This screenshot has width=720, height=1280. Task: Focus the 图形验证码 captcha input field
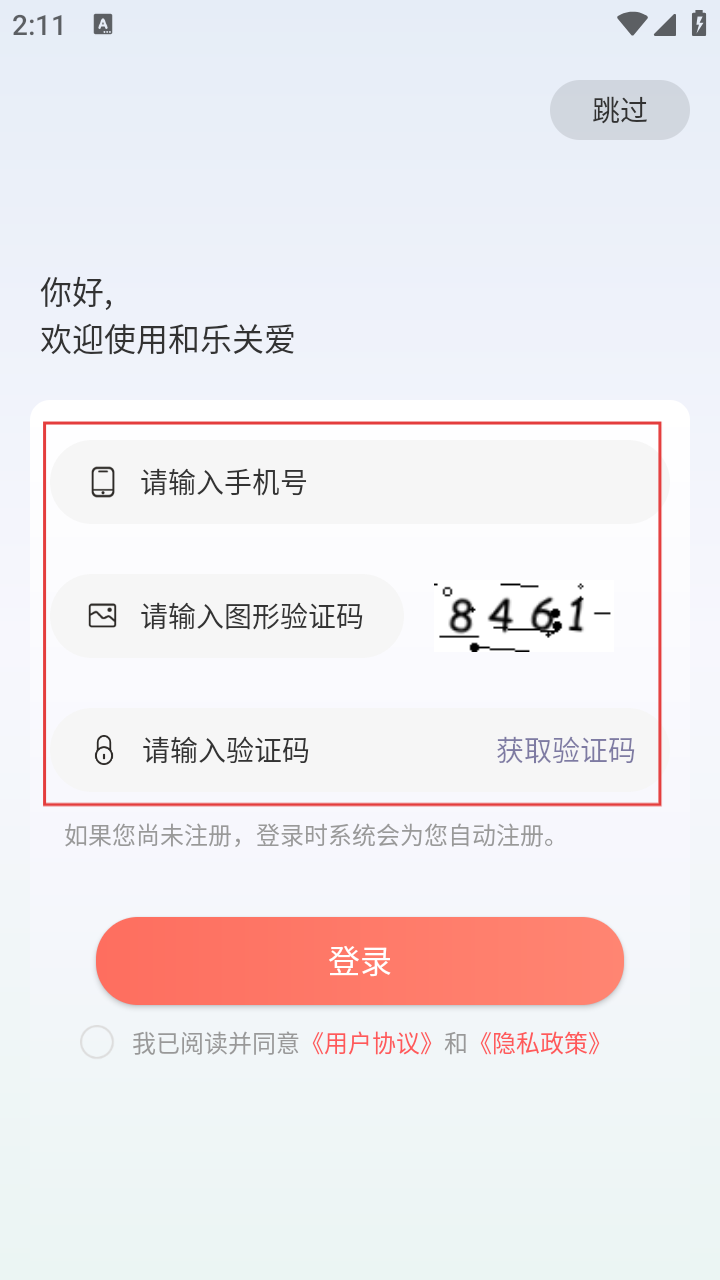[250, 616]
